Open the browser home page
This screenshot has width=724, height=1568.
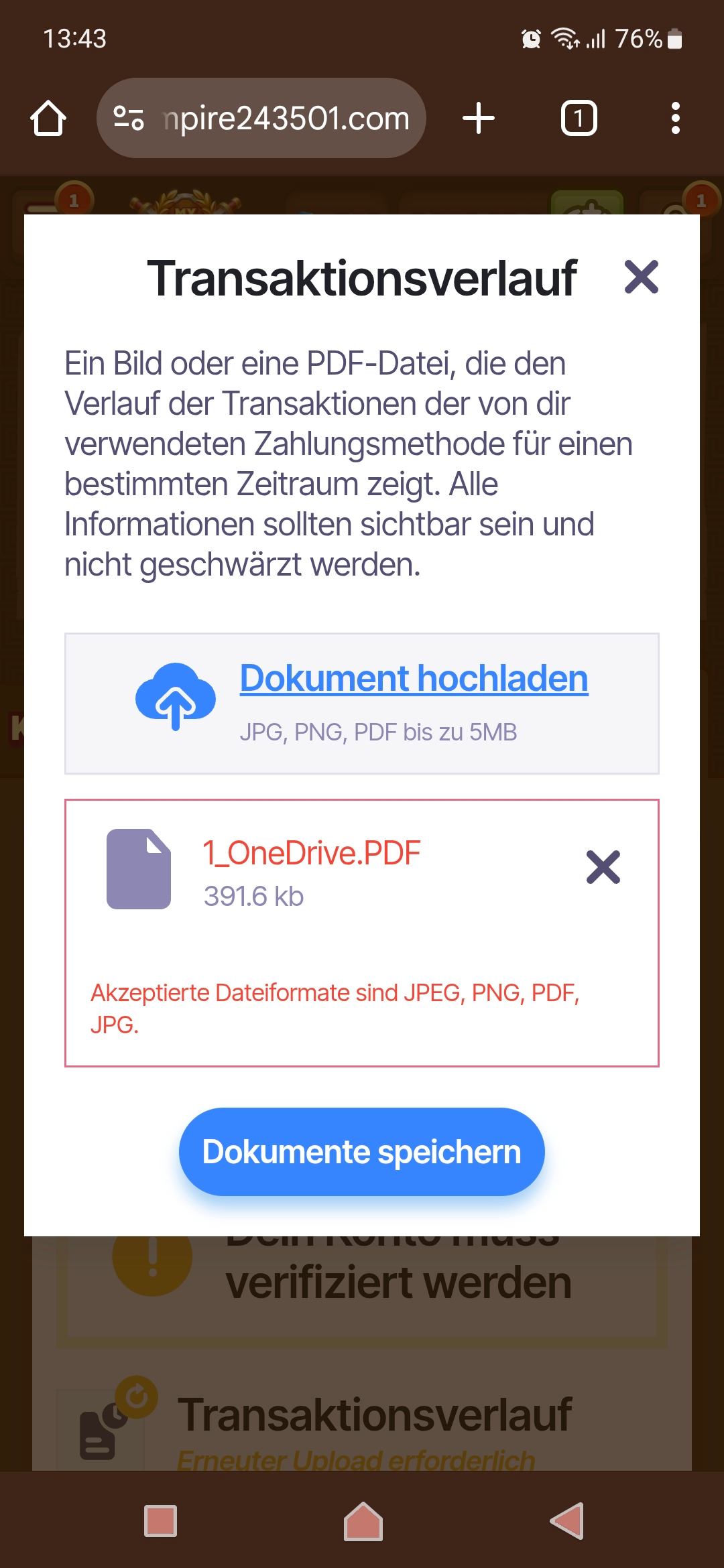48,119
